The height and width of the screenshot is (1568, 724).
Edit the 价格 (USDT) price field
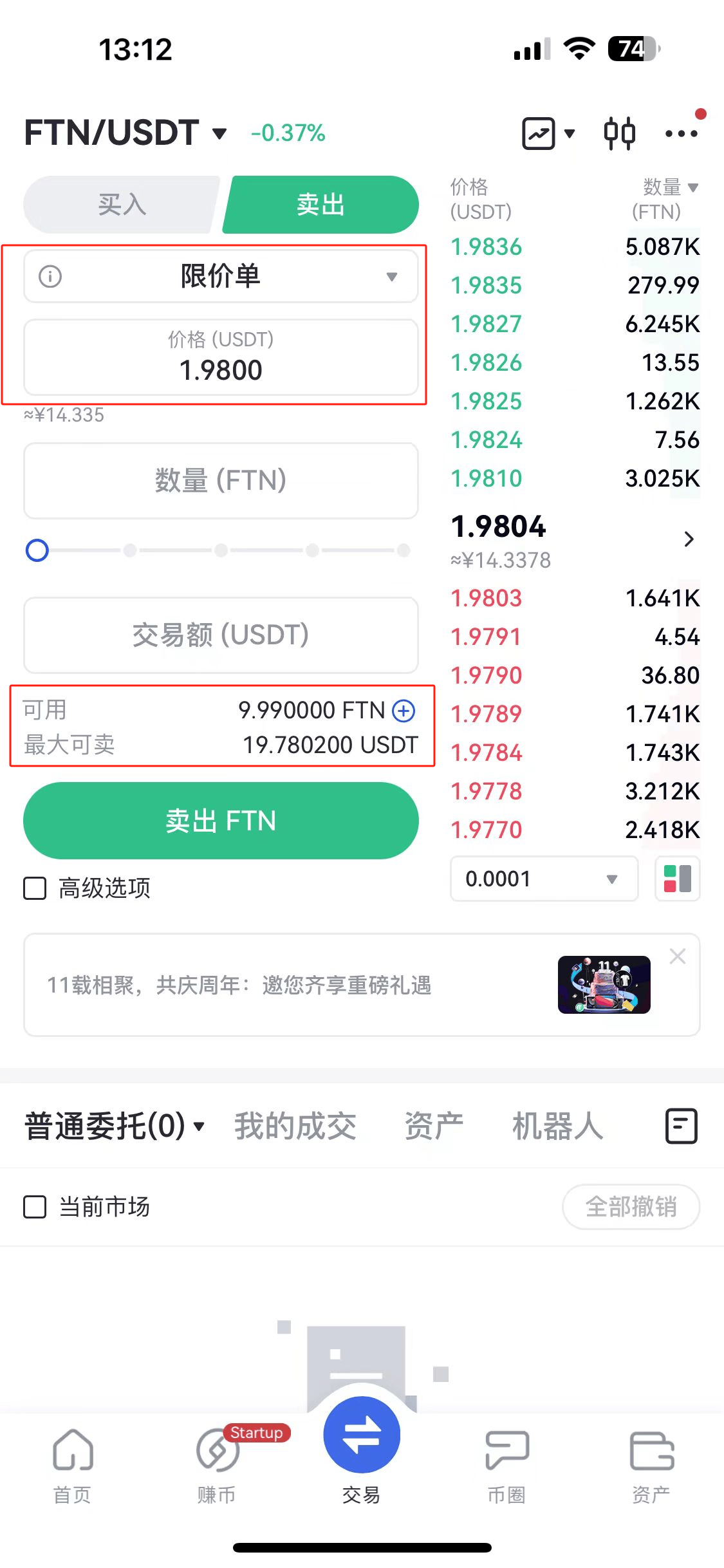coord(221,358)
